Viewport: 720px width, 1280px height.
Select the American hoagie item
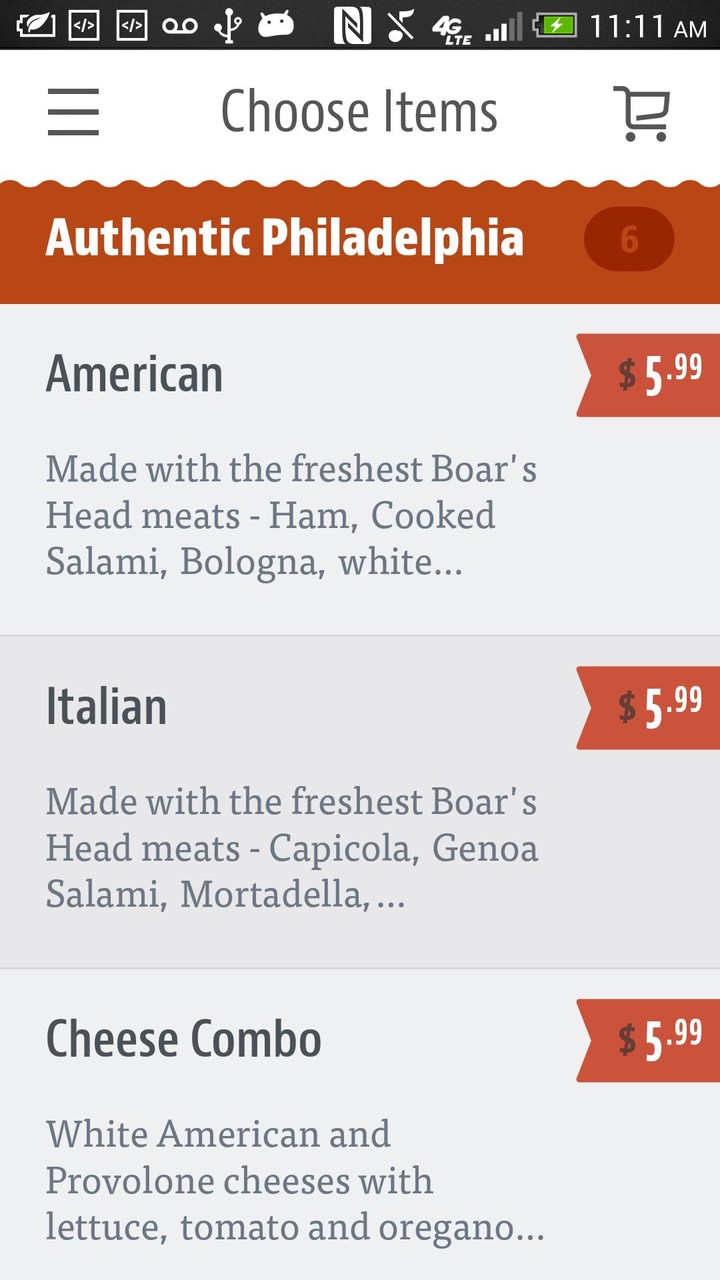[x=134, y=372]
